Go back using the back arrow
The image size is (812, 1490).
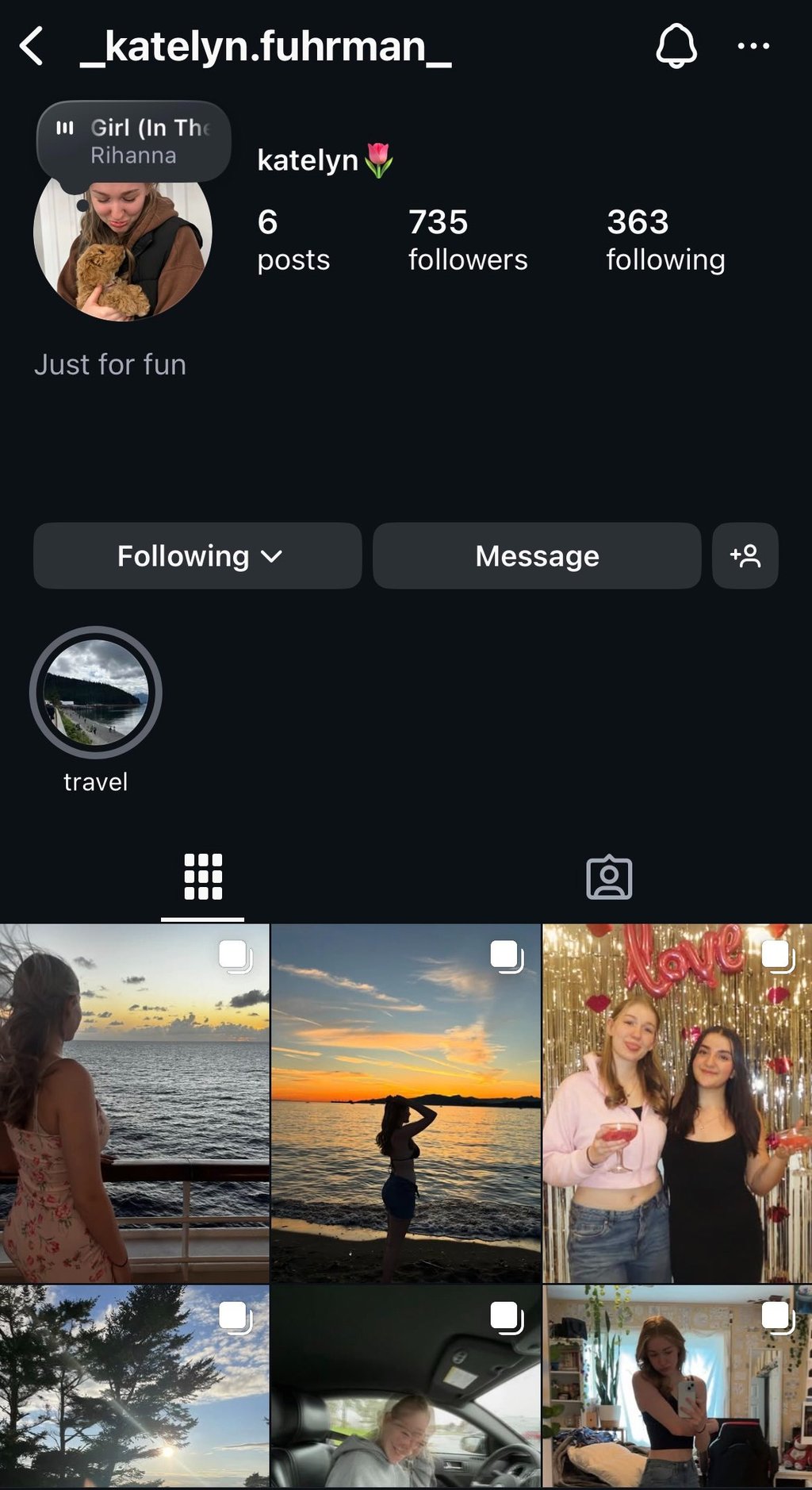(32, 46)
